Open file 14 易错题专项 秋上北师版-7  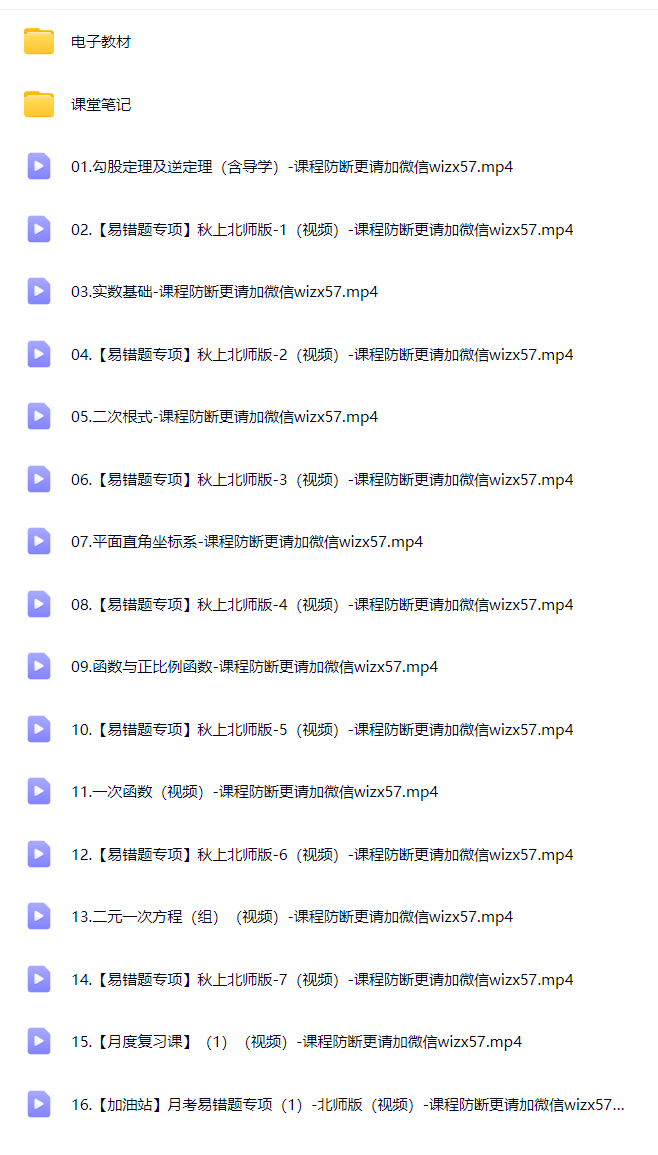[x=322, y=980]
